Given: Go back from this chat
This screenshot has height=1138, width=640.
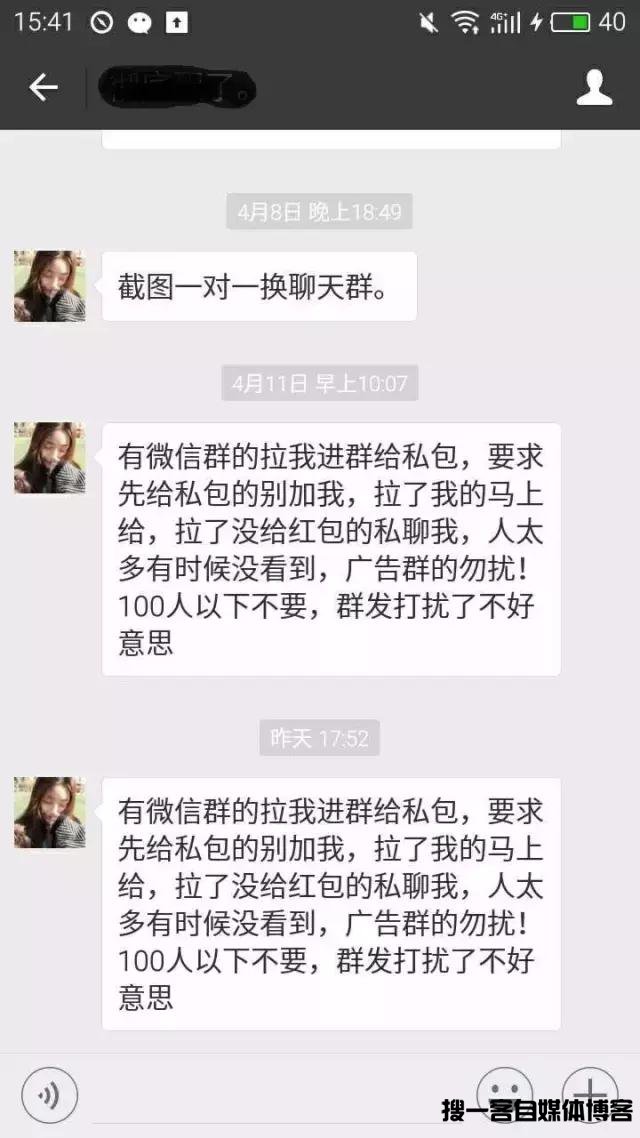Looking at the screenshot, I should coord(43,88).
